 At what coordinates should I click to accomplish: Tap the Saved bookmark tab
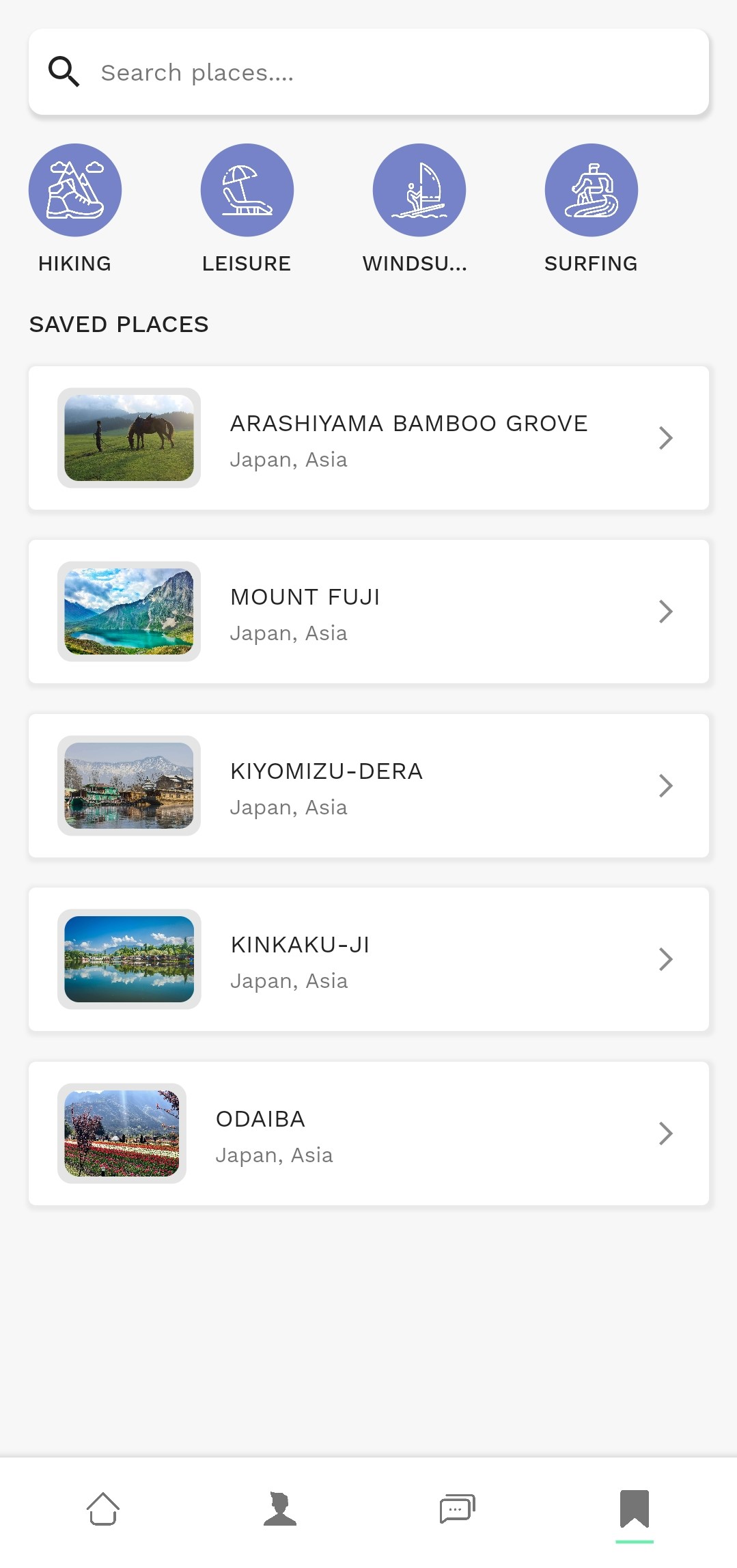(635, 1508)
